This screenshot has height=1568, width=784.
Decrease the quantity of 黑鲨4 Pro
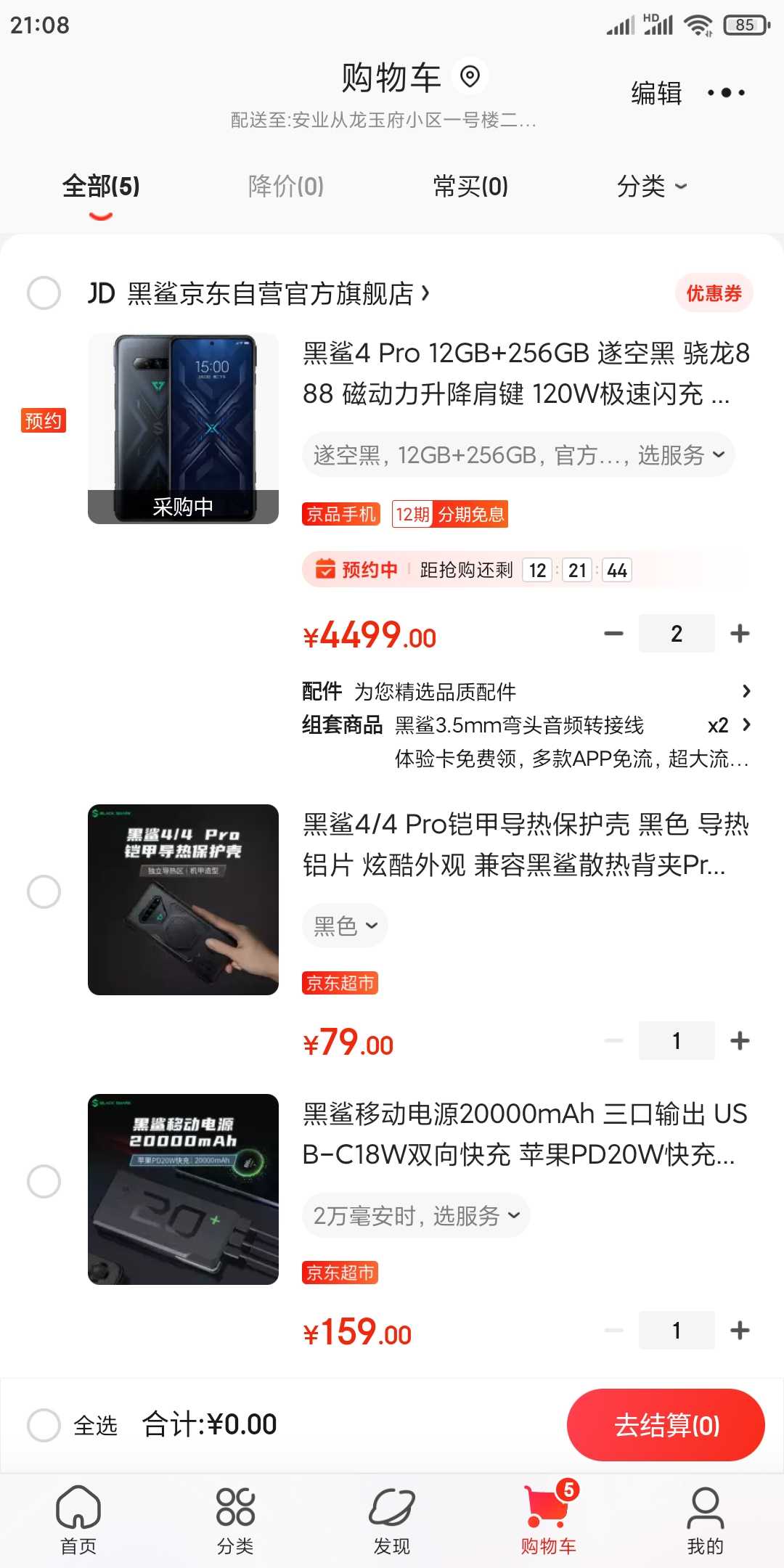click(613, 634)
